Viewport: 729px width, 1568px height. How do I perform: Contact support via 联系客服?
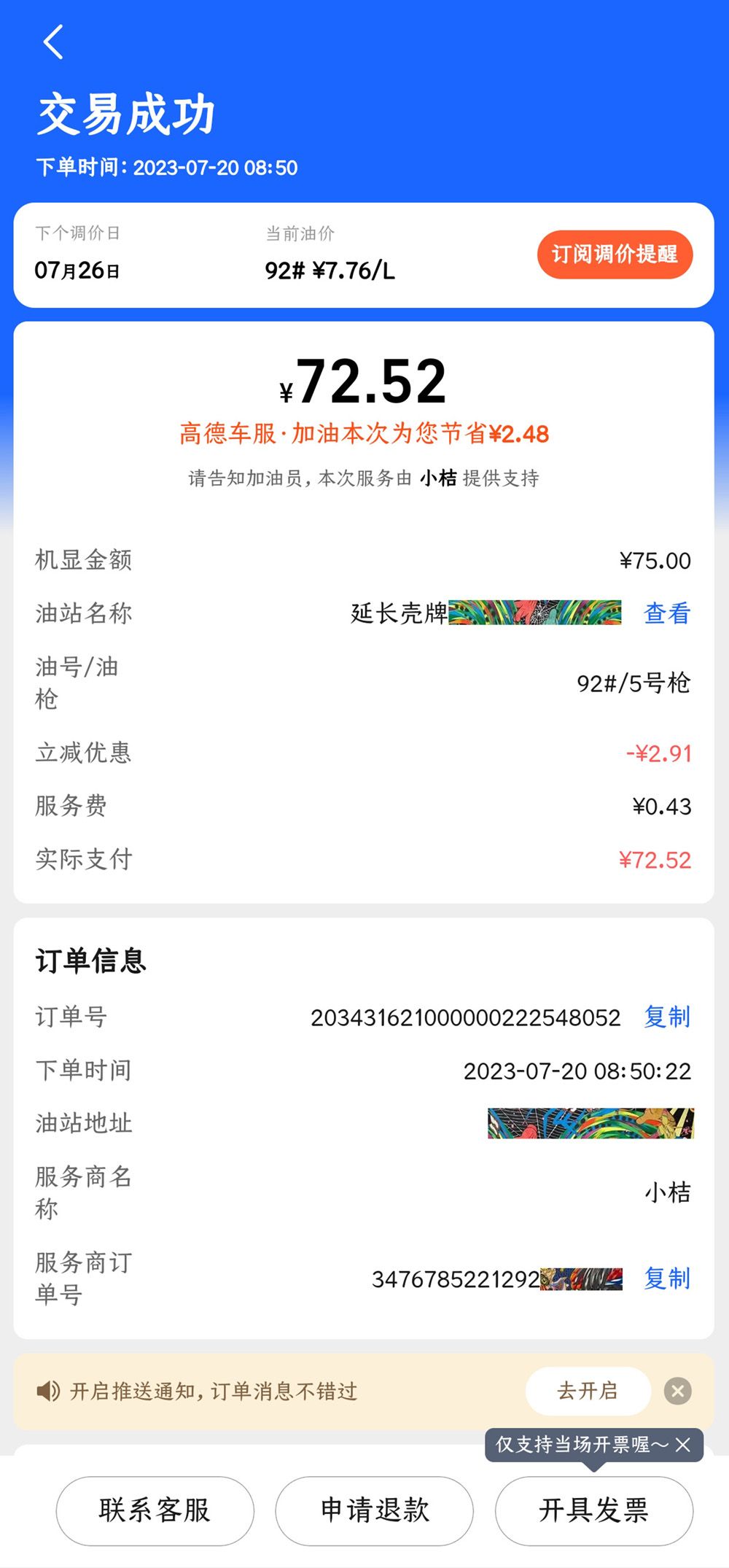155,1510
